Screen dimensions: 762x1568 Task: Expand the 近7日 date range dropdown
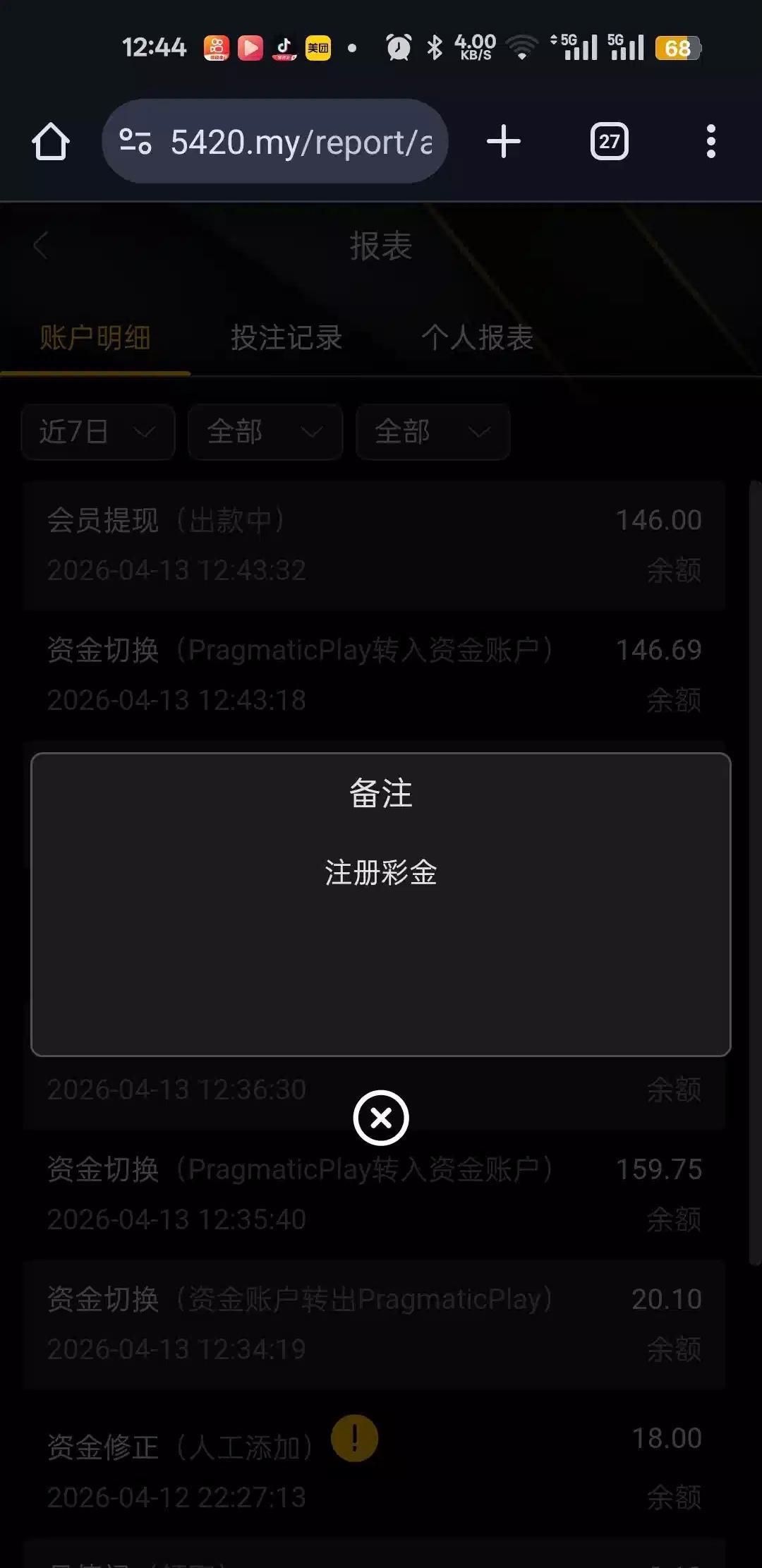(98, 432)
